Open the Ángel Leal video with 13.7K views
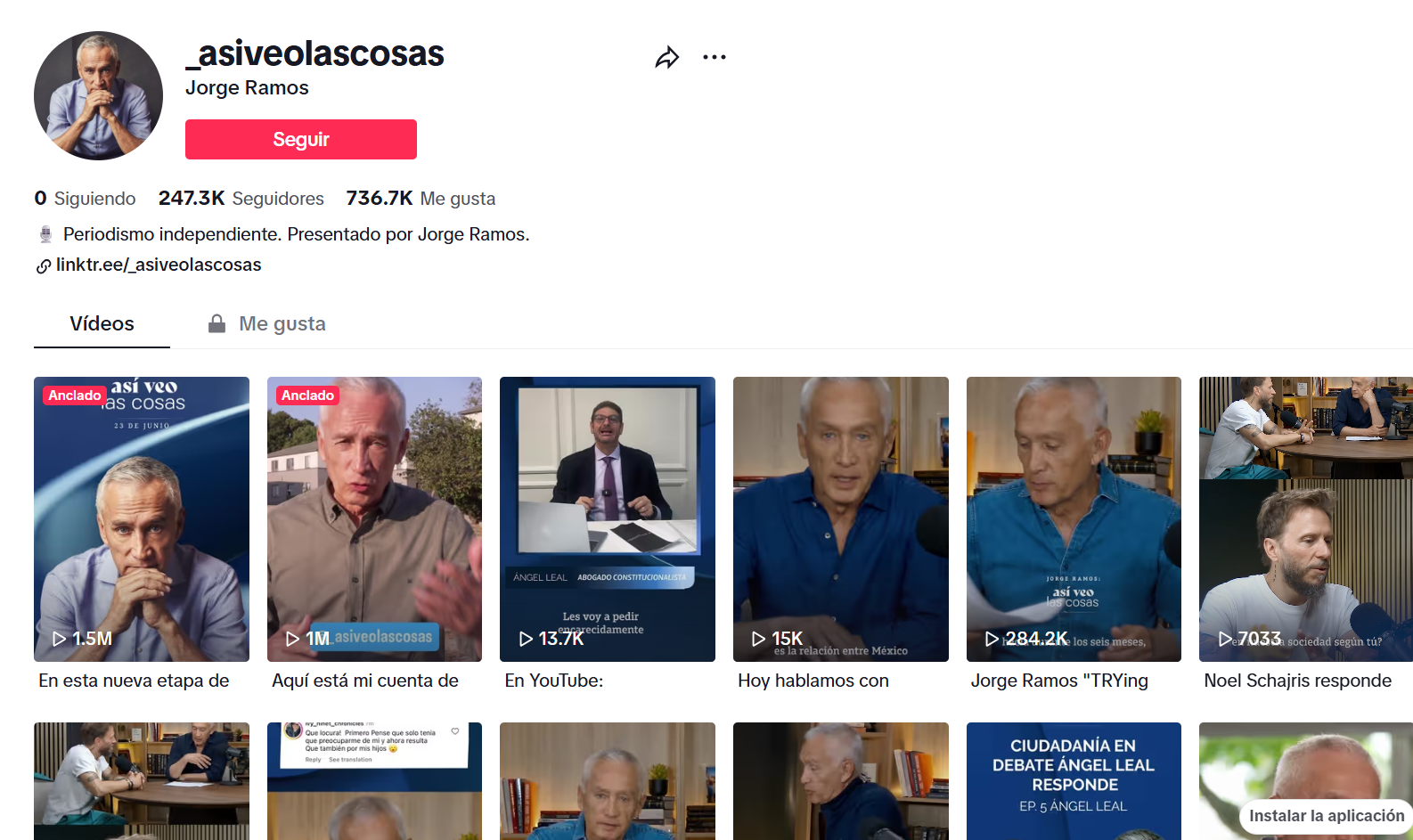 [607, 518]
